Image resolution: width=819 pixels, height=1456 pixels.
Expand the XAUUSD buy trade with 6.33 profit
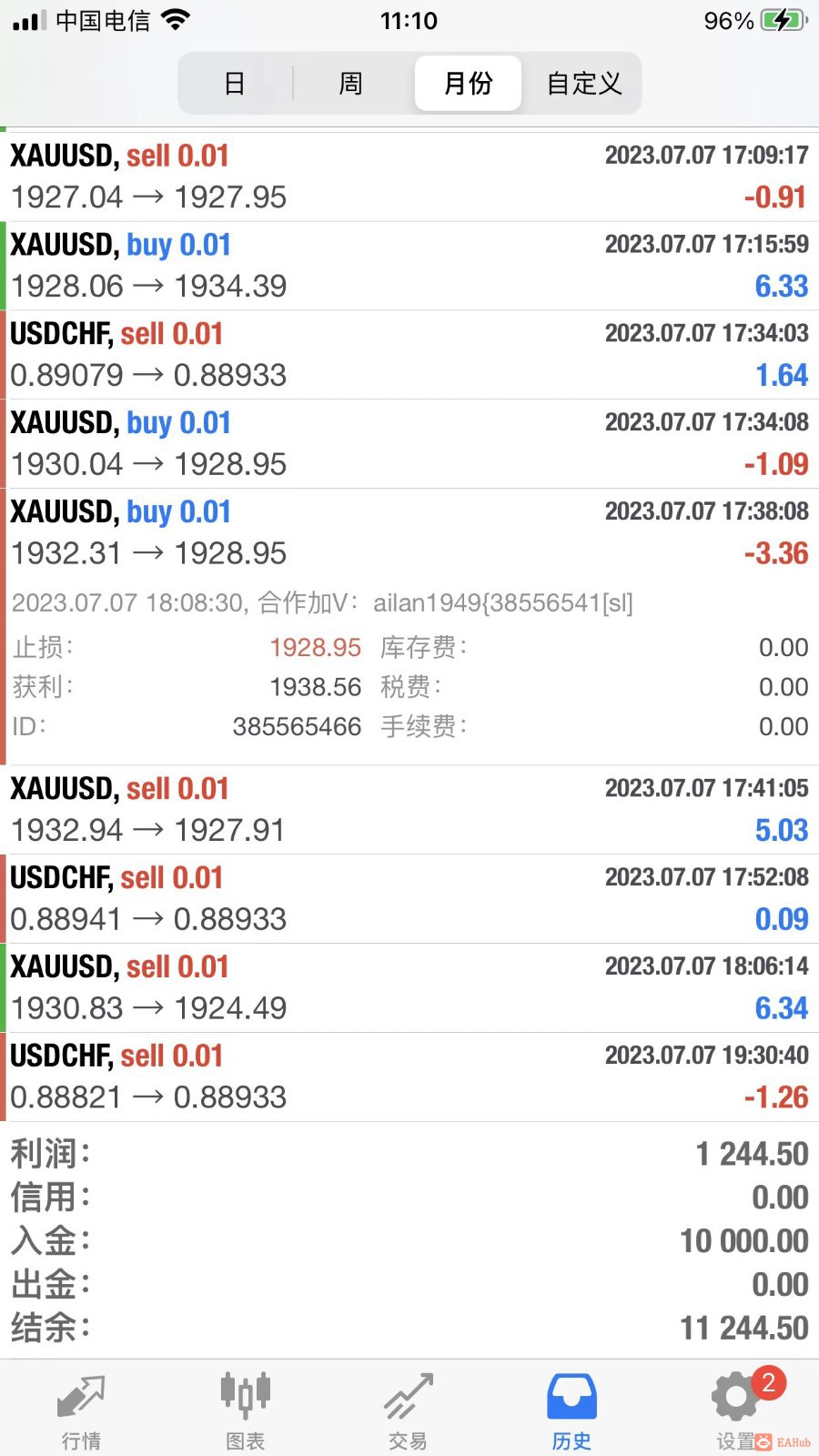(409, 266)
